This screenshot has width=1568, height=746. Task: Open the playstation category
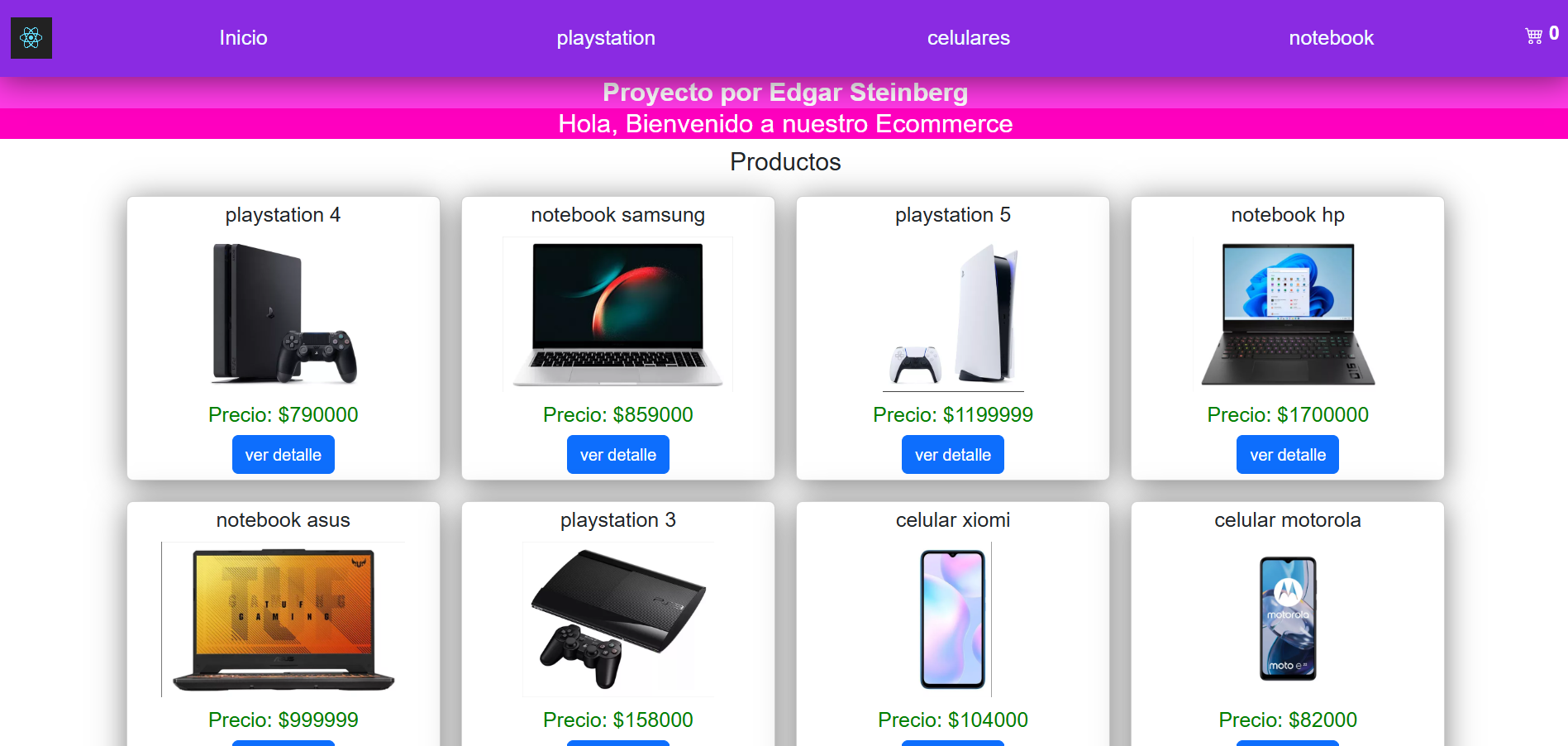(x=605, y=38)
